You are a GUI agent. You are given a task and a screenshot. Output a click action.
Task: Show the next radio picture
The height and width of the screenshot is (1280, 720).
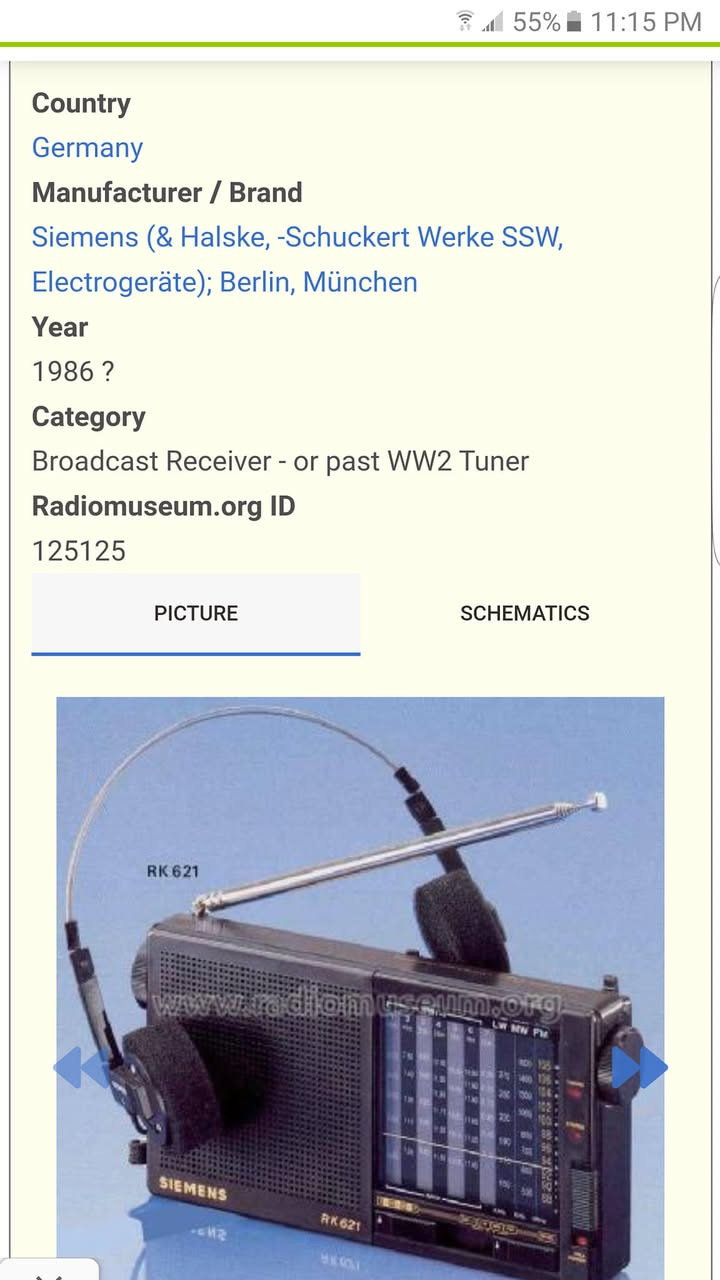[x=639, y=1067]
